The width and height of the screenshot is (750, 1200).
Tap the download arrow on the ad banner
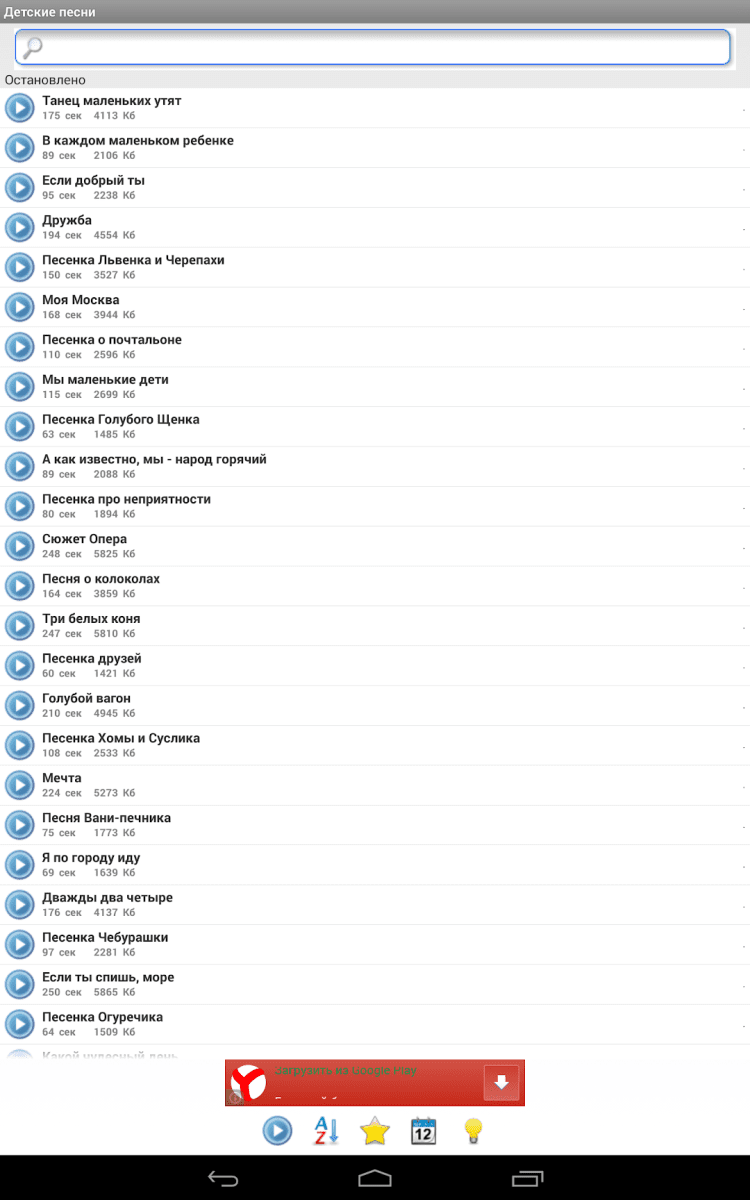[x=501, y=1082]
